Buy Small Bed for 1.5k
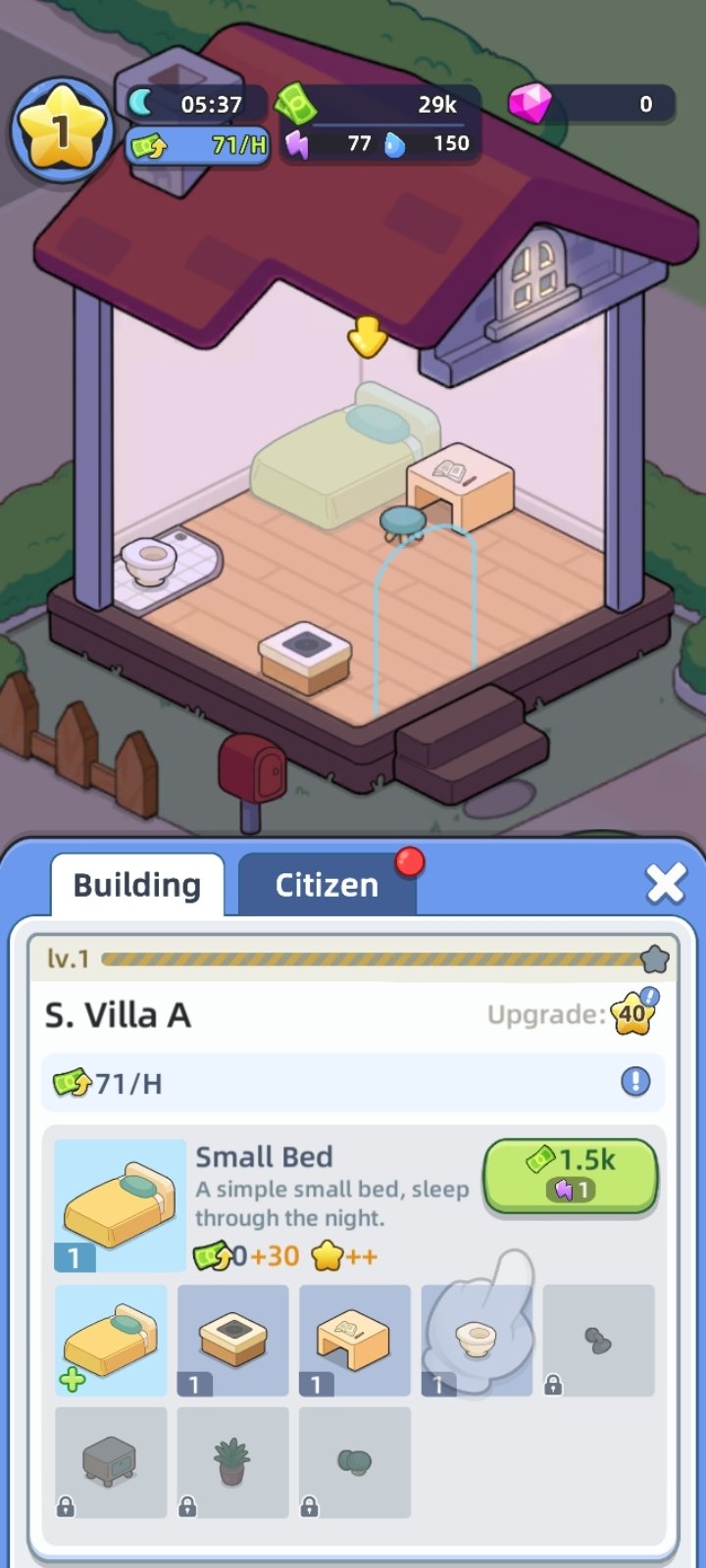706x1568 pixels. (570, 1175)
